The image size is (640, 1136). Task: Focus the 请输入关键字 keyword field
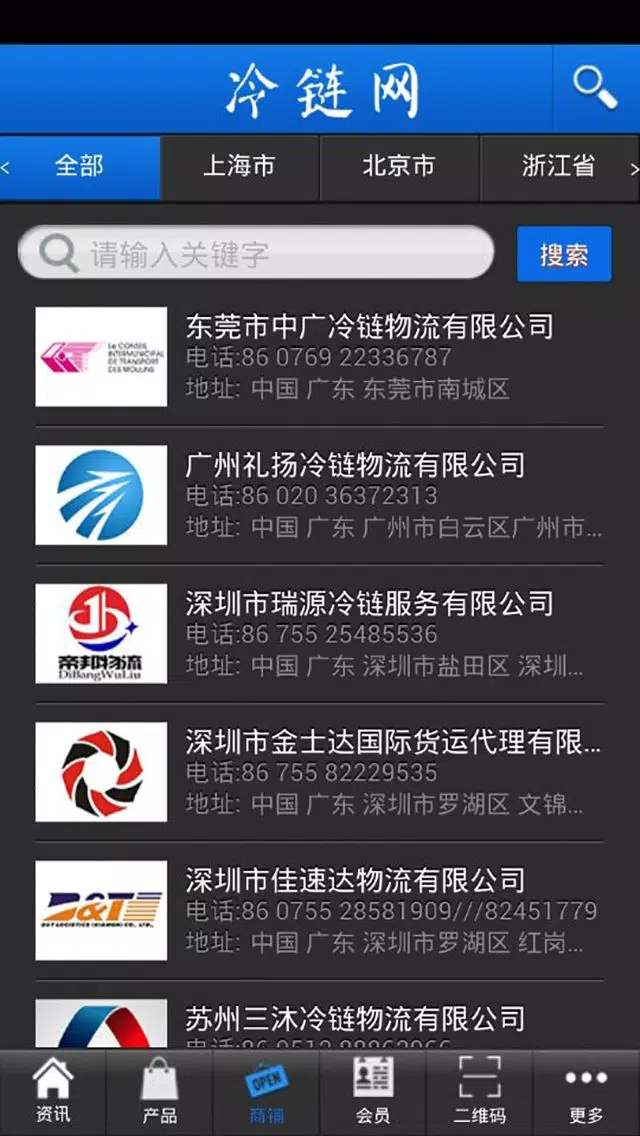(x=256, y=253)
